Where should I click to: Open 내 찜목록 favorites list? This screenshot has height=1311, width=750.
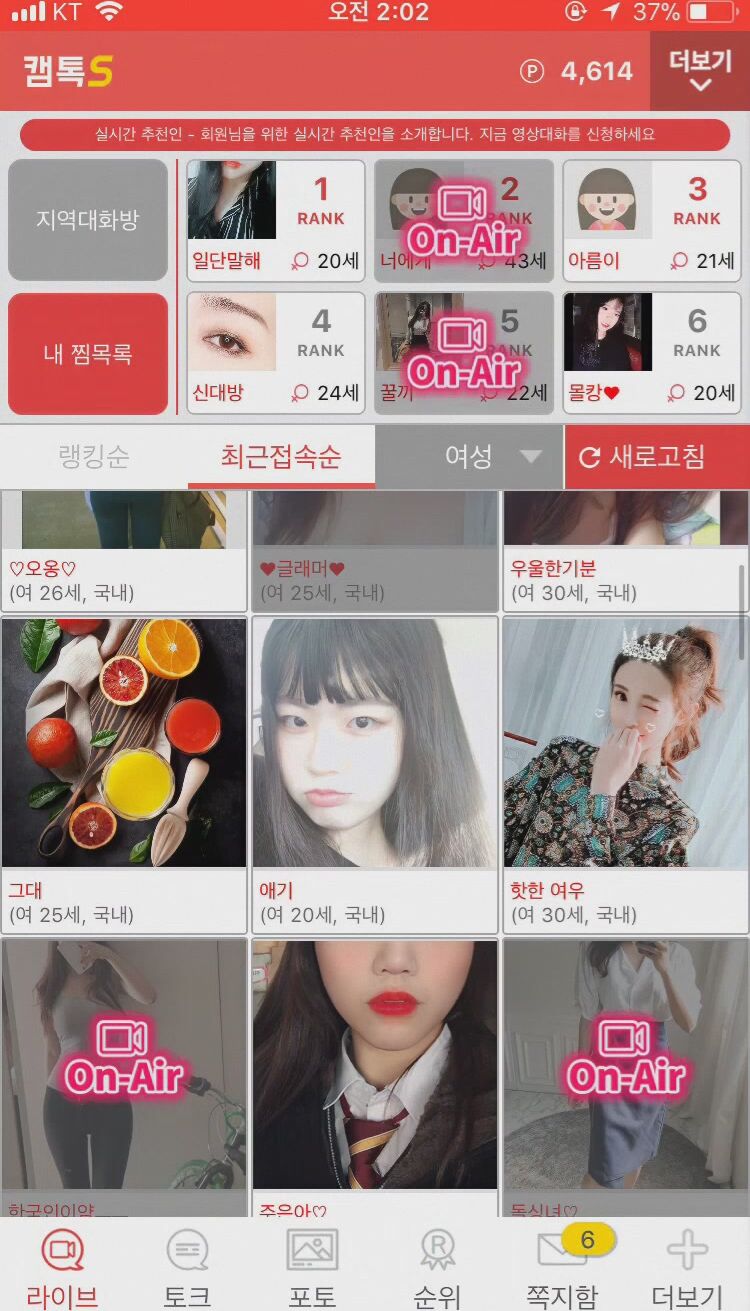coord(88,353)
